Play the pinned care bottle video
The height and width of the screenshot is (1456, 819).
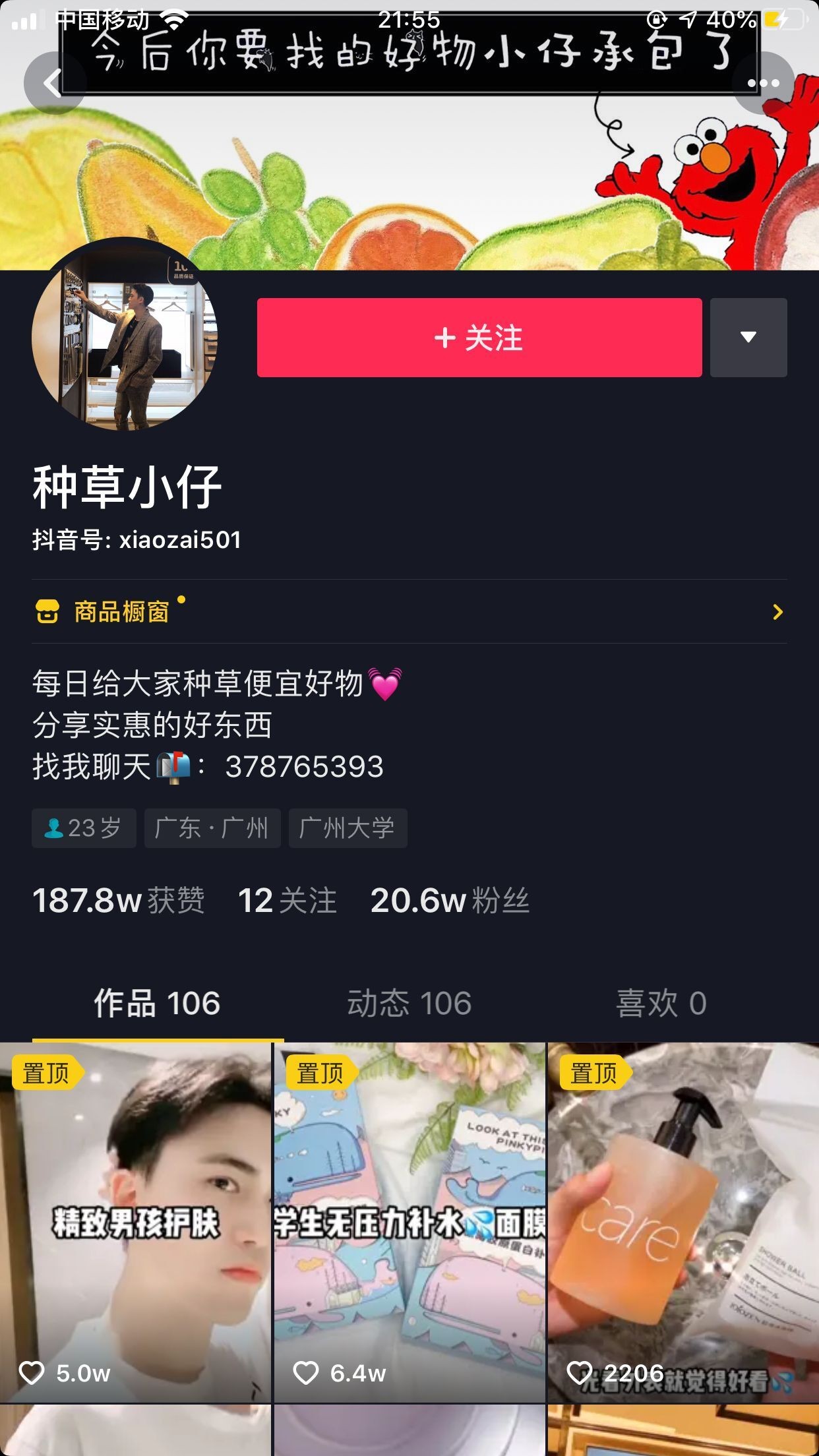[683, 1223]
